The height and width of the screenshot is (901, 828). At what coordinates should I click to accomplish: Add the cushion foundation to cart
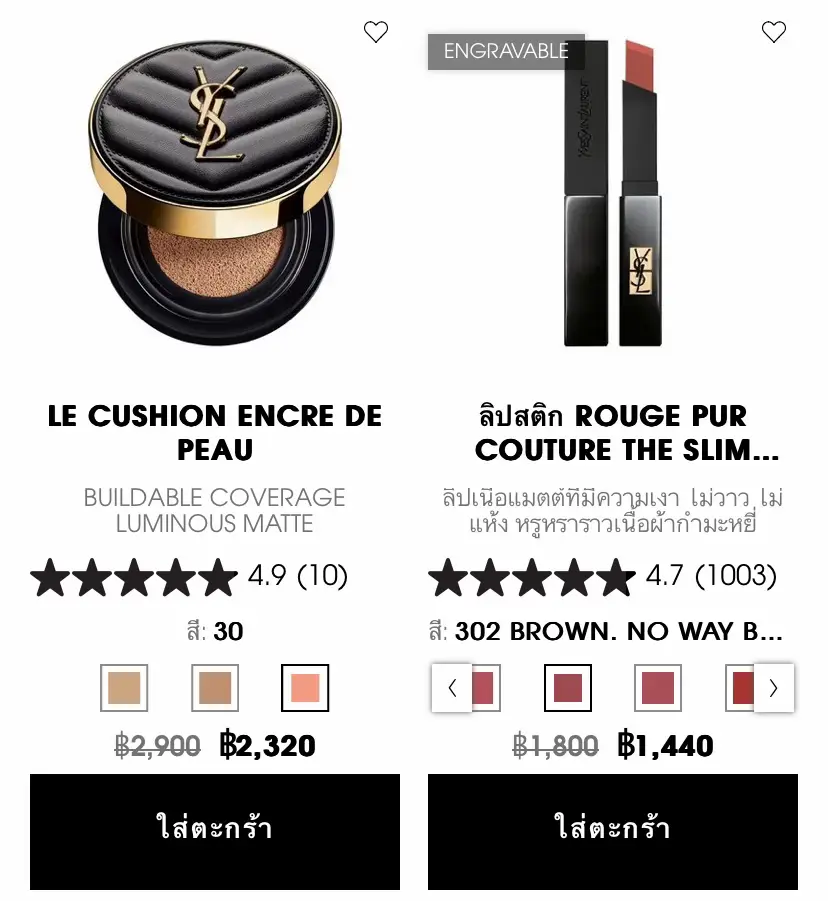click(x=216, y=832)
